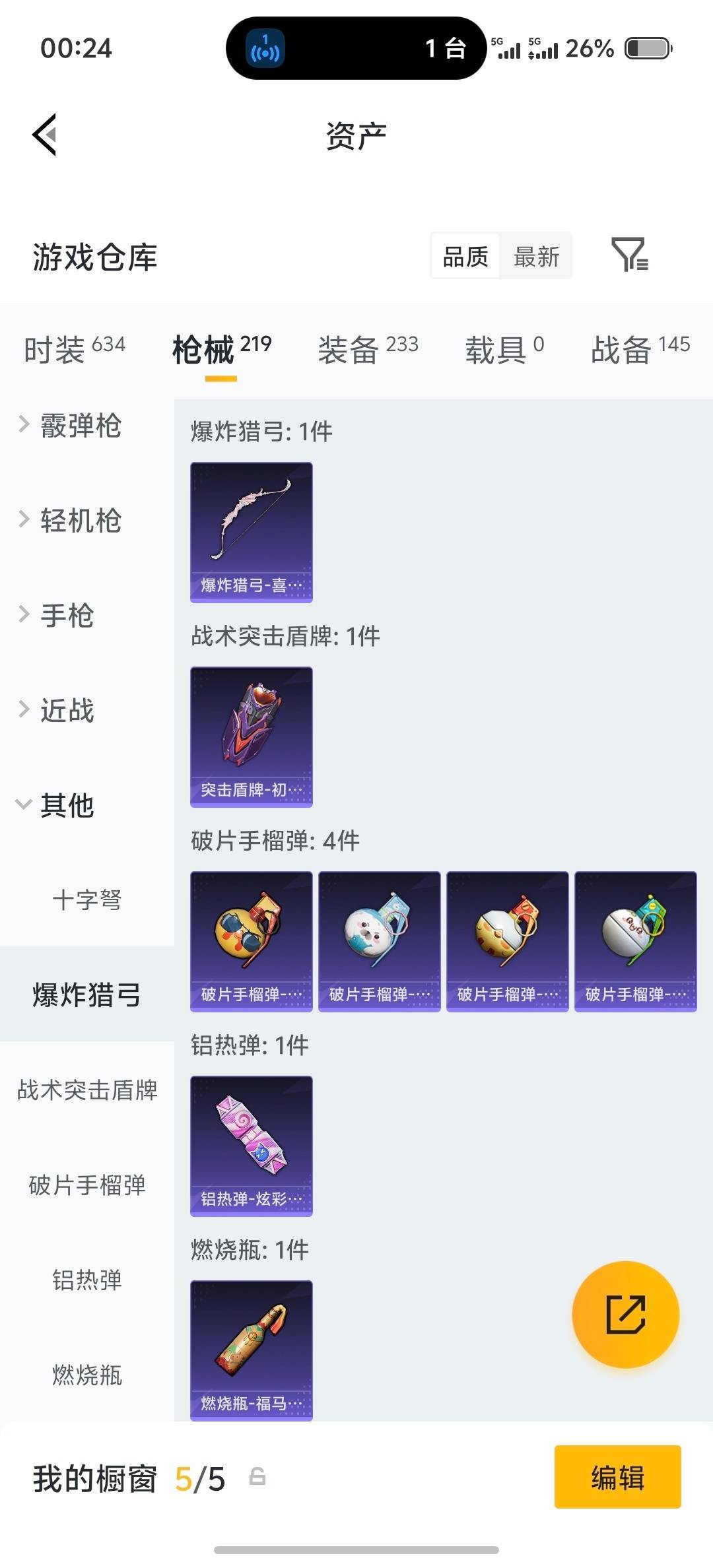This screenshot has width=713, height=1568.
Task: Select 十字弩 from the sidebar
Action: click(x=86, y=900)
